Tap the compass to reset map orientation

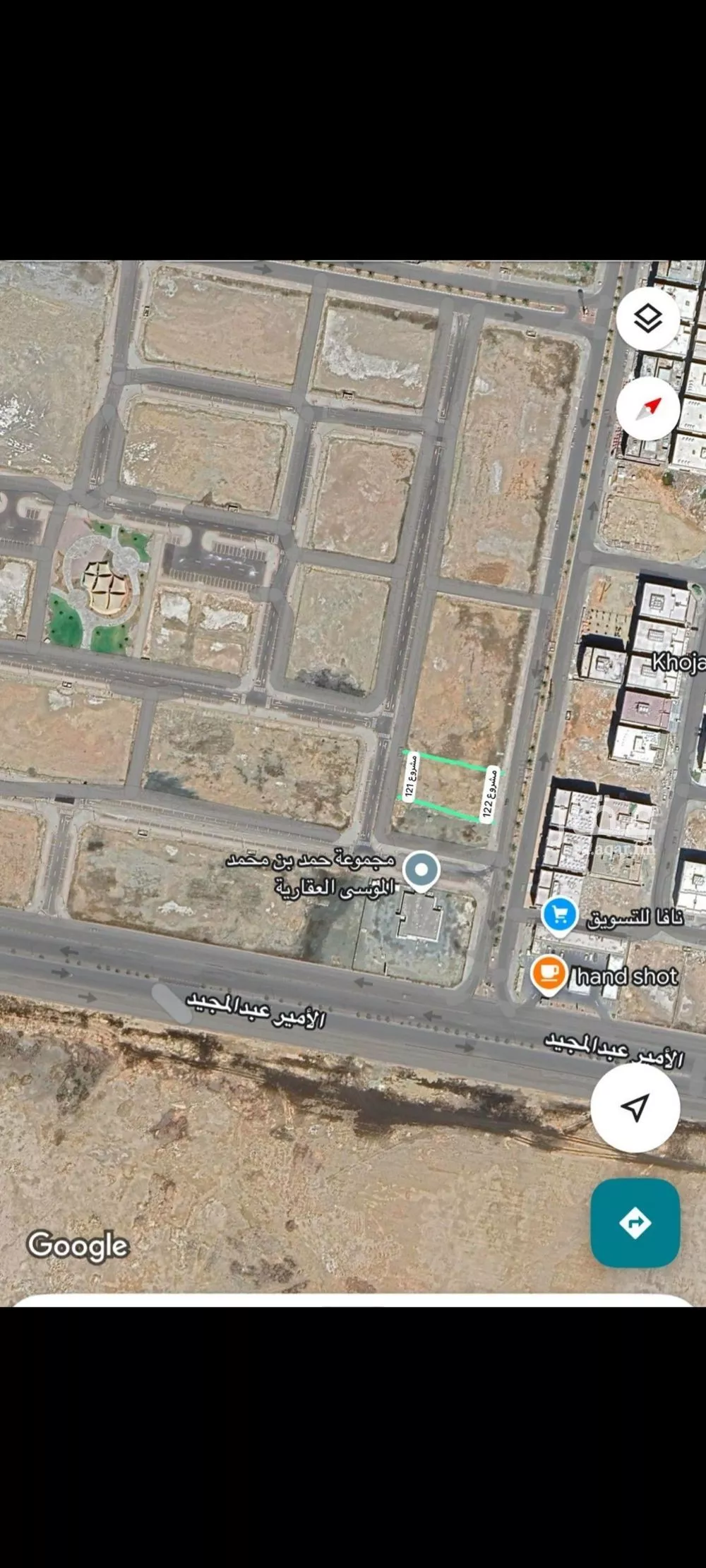[647, 409]
